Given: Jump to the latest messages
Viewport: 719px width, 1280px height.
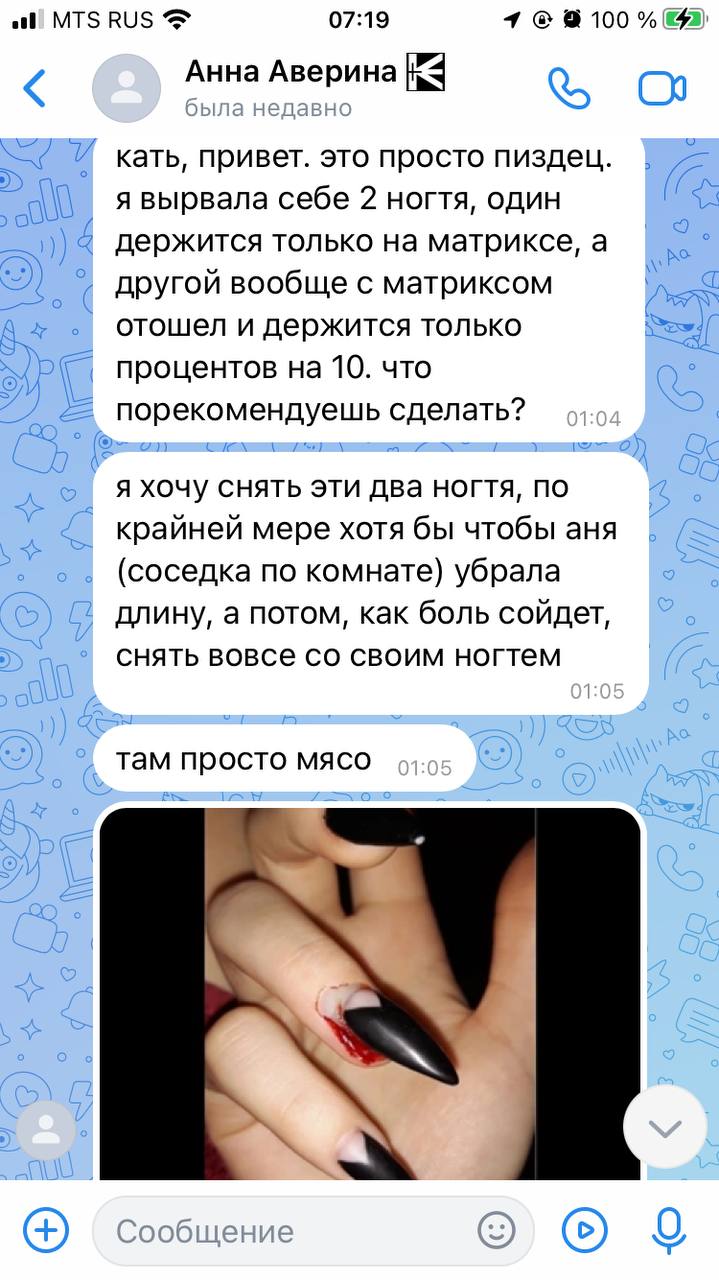Looking at the screenshot, I should pyautogui.click(x=665, y=1128).
